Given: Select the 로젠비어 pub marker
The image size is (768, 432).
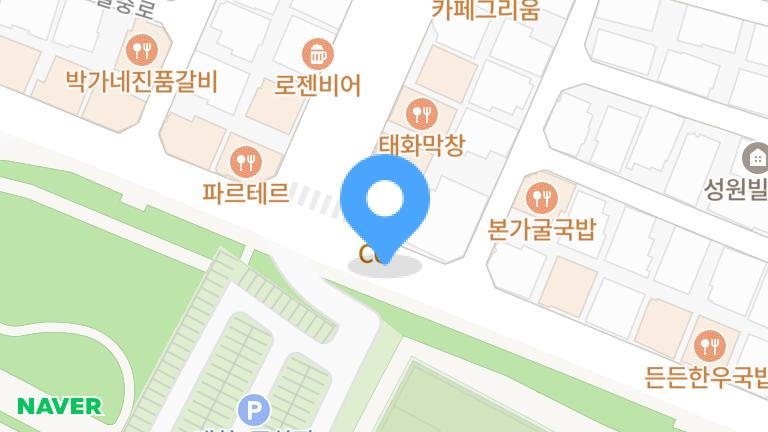Looking at the screenshot, I should [318, 52].
